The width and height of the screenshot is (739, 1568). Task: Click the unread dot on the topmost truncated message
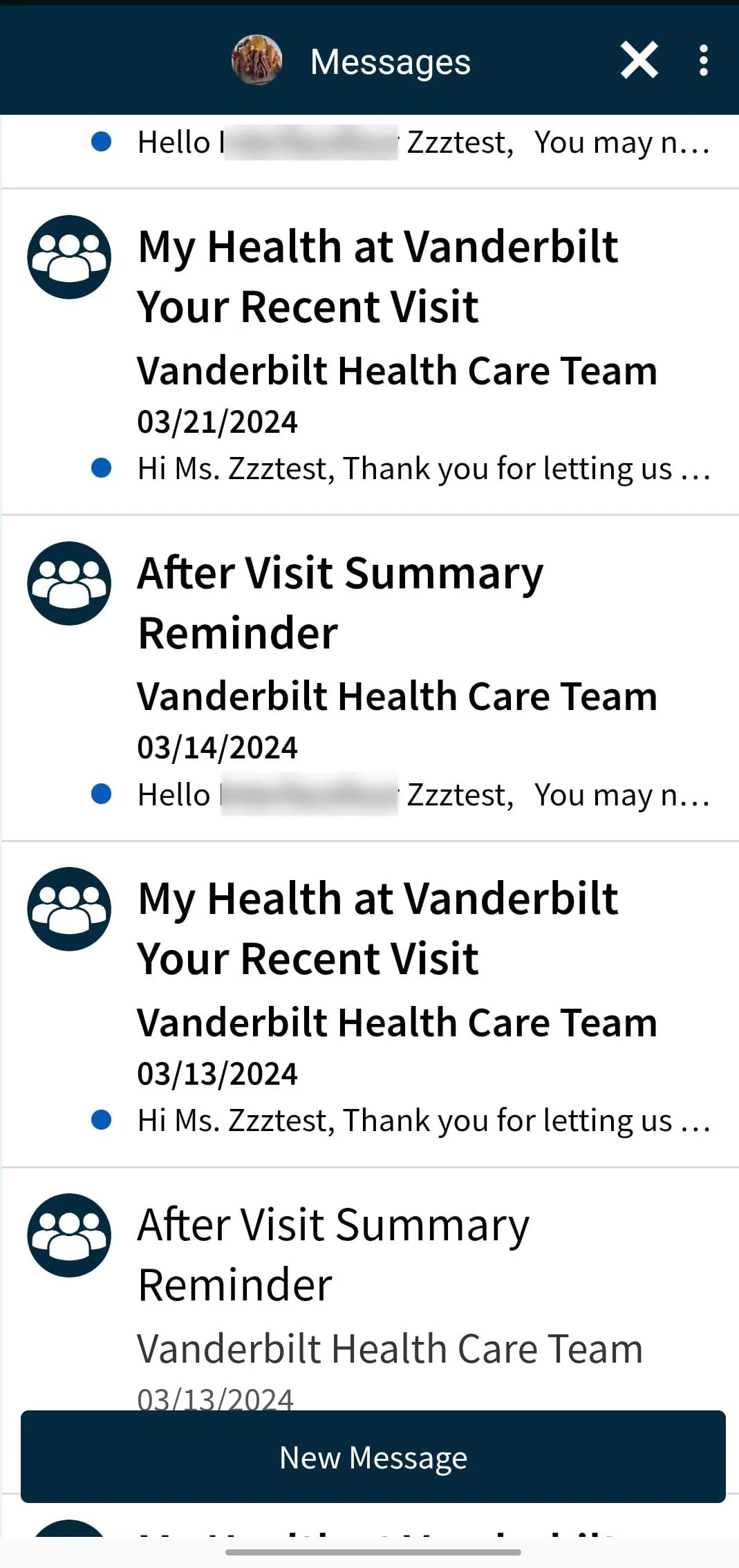[102, 142]
